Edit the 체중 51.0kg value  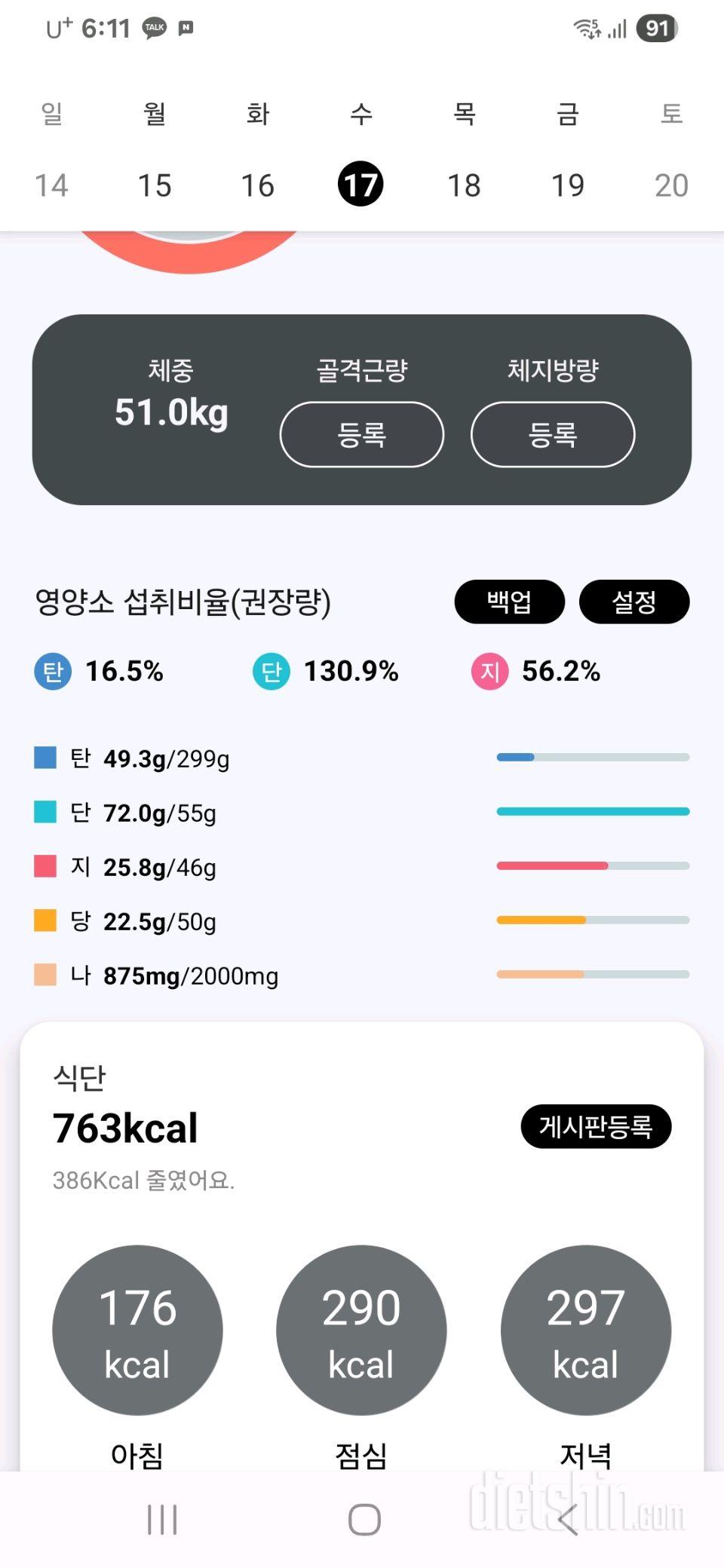click(171, 412)
